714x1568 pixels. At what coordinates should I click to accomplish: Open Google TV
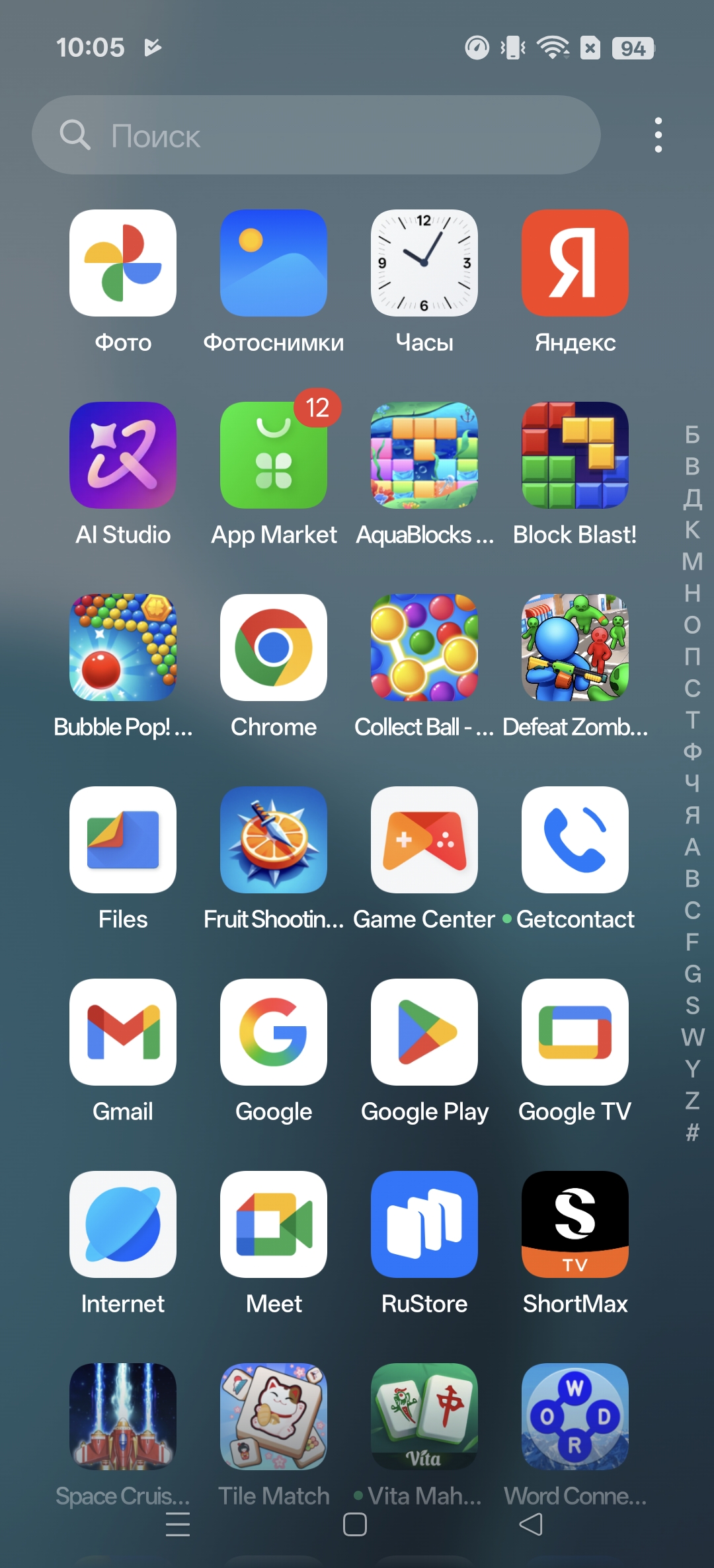575,1032
